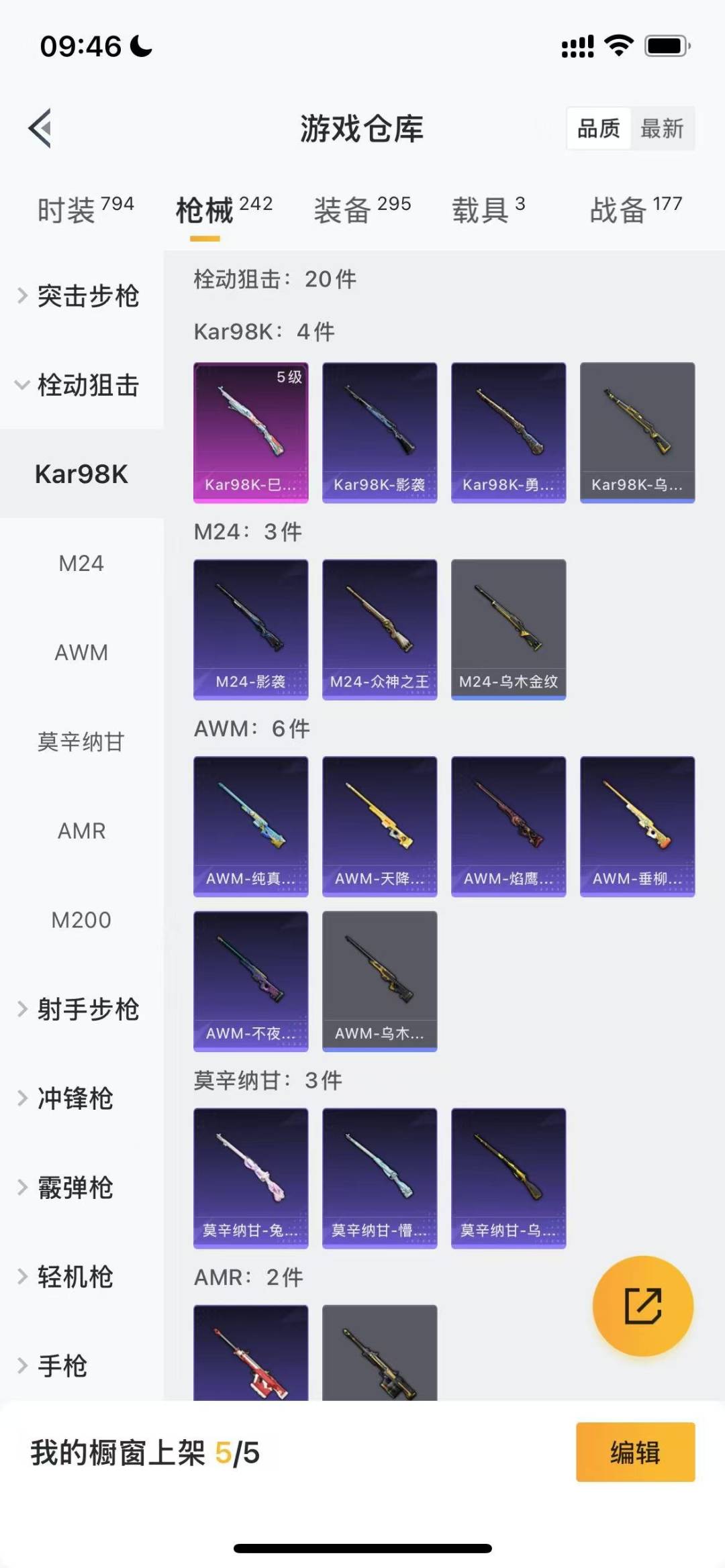Sort by 品质

point(599,128)
